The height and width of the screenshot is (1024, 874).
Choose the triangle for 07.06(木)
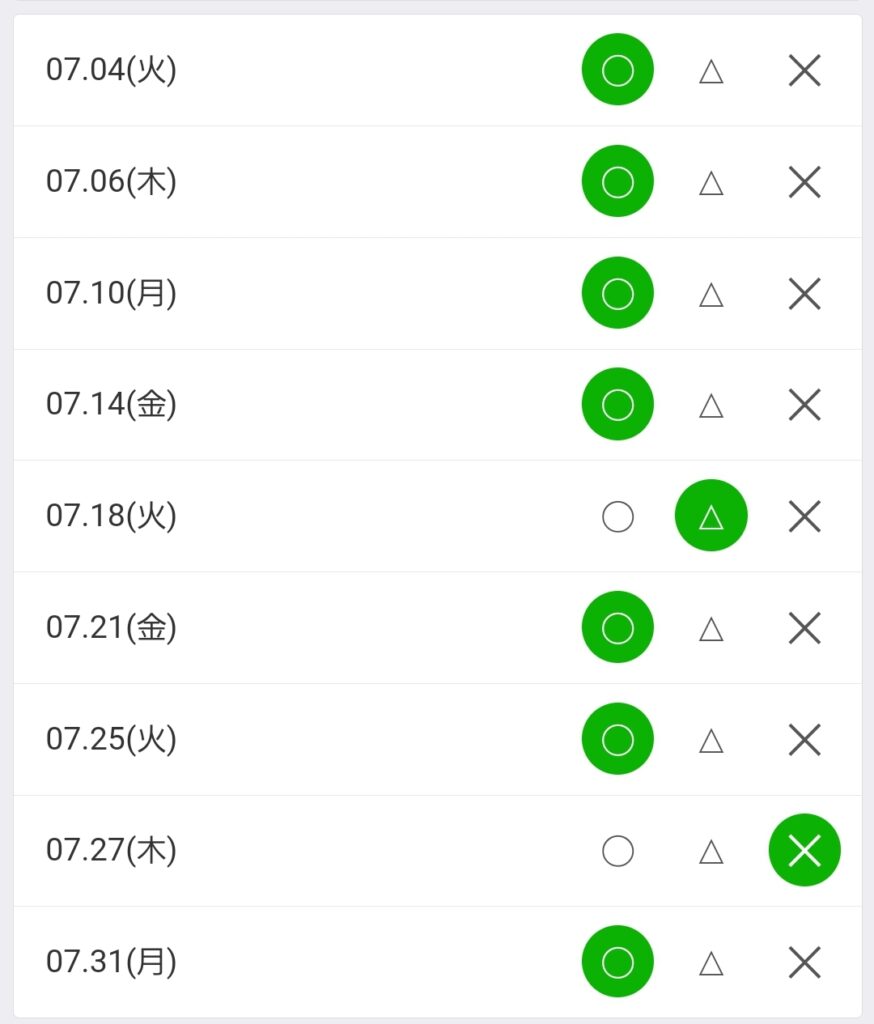(711, 182)
